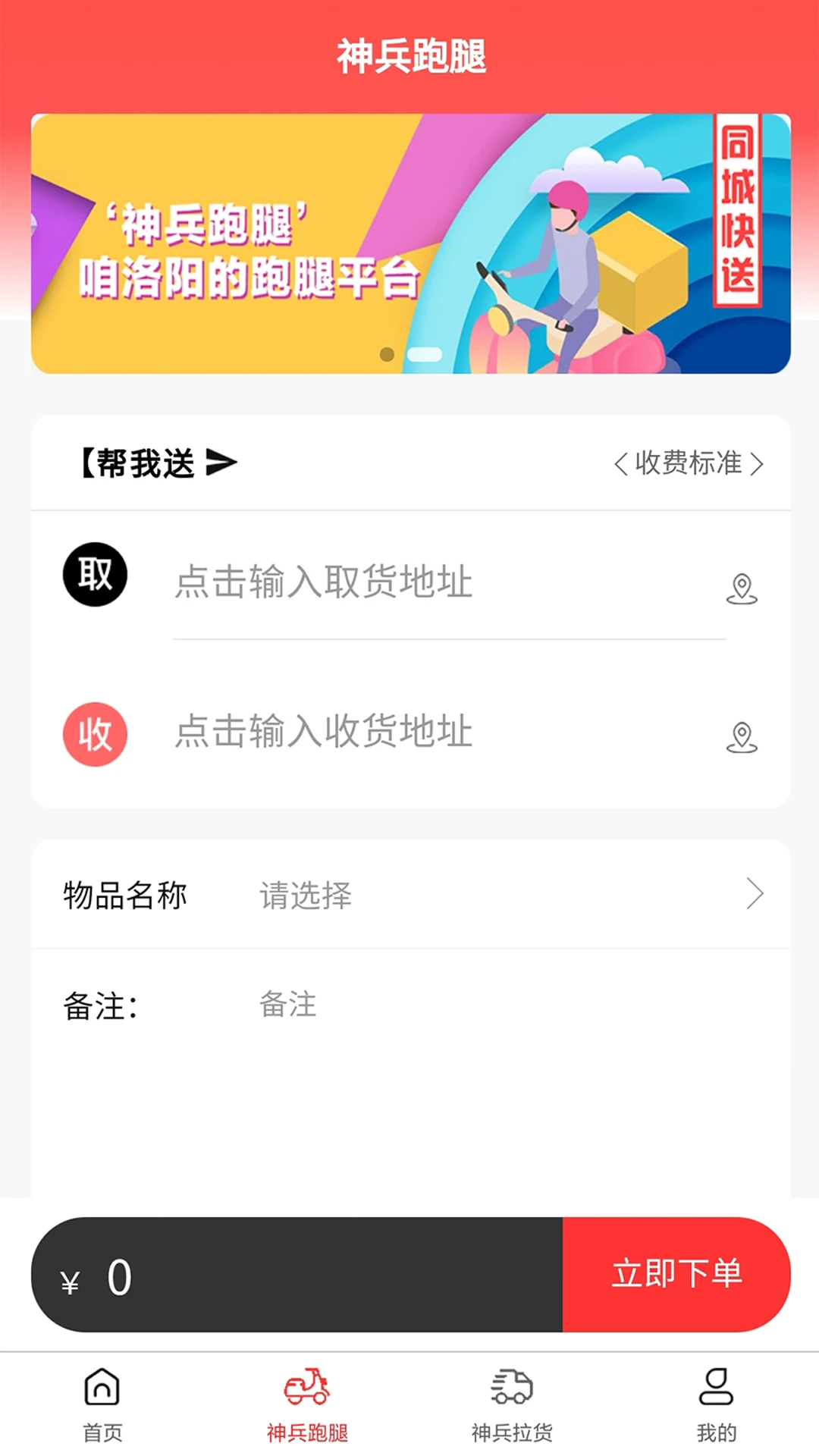The height and width of the screenshot is (1456, 819).
Task: Open the 物品名称 right-arrow chevron
Action: click(x=754, y=895)
